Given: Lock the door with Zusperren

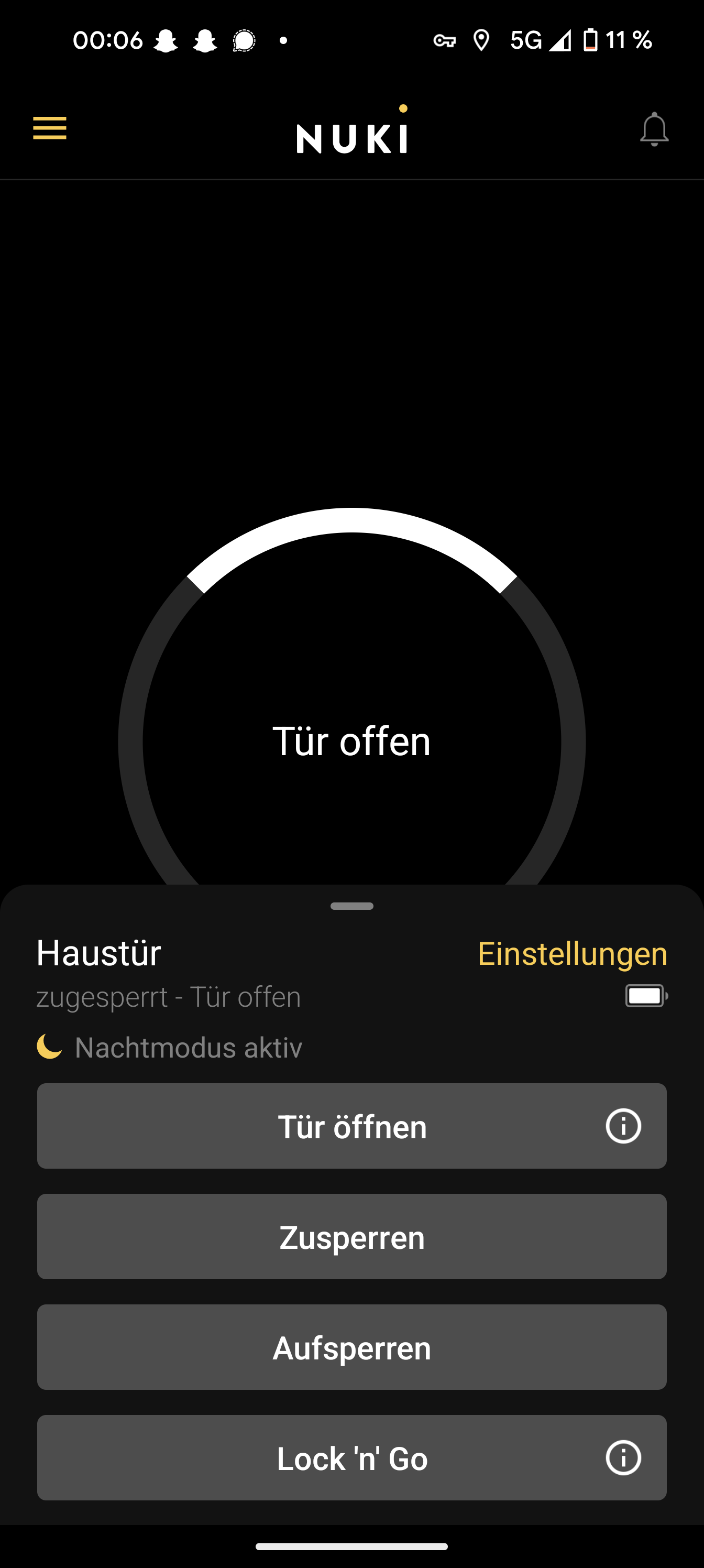Looking at the screenshot, I should point(351,1237).
